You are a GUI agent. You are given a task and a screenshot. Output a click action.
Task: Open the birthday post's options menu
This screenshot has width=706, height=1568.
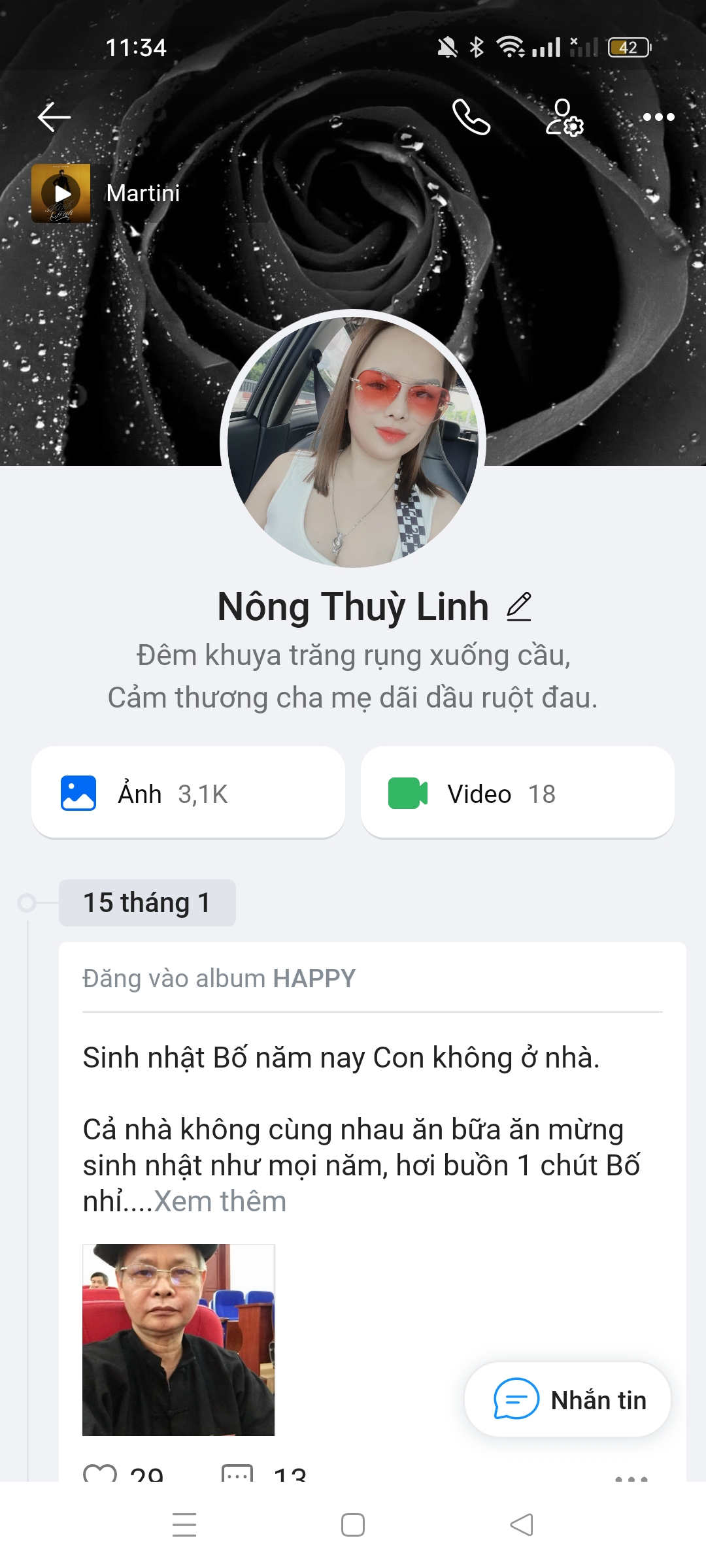coord(631,1477)
